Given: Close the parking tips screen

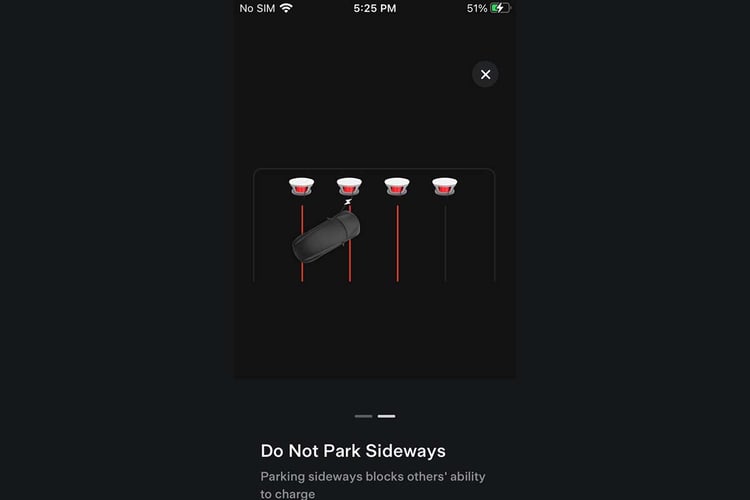Looking at the screenshot, I should [x=485, y=74].
